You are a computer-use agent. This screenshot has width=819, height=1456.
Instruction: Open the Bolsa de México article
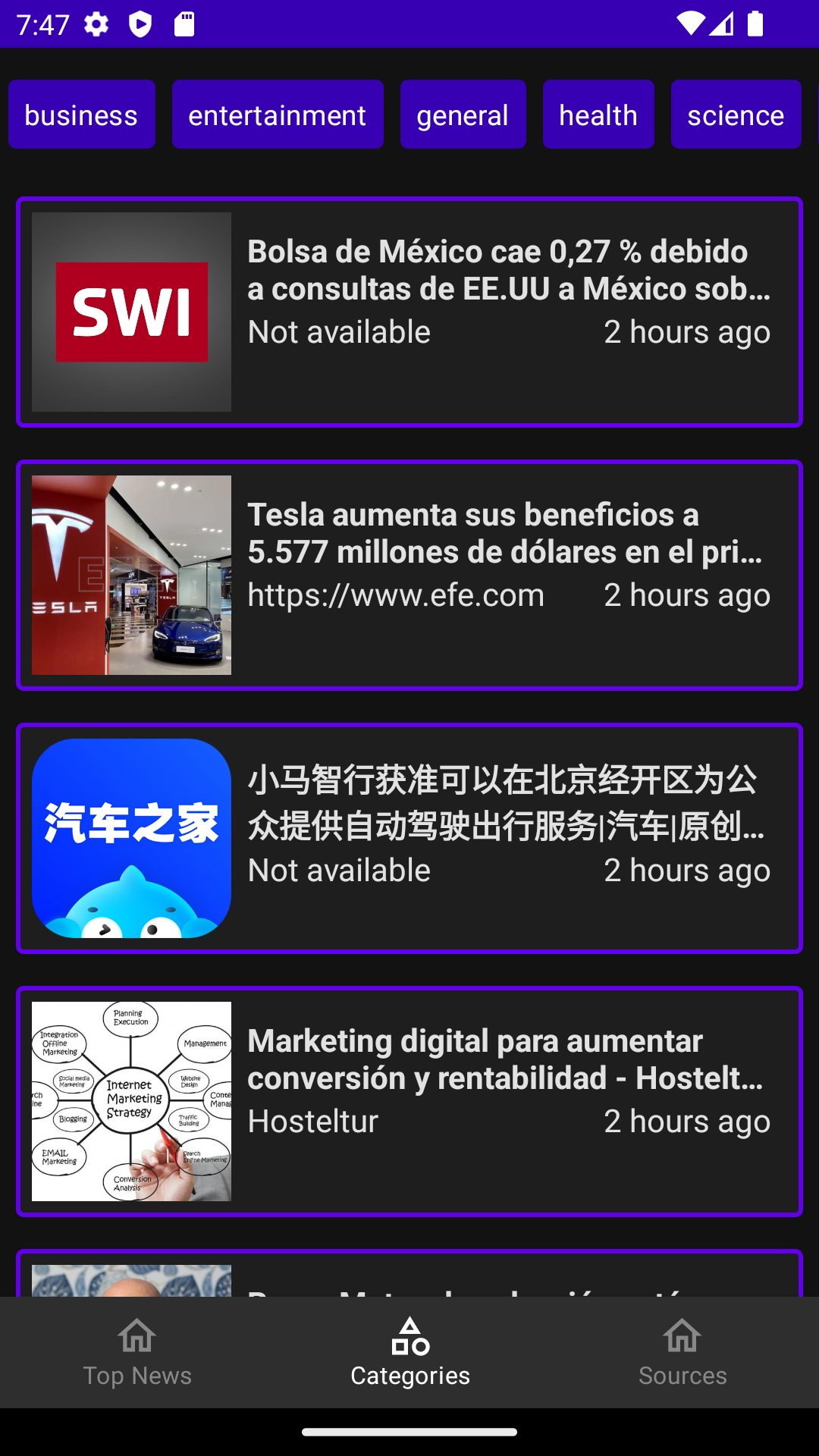(x=409, y=312)
